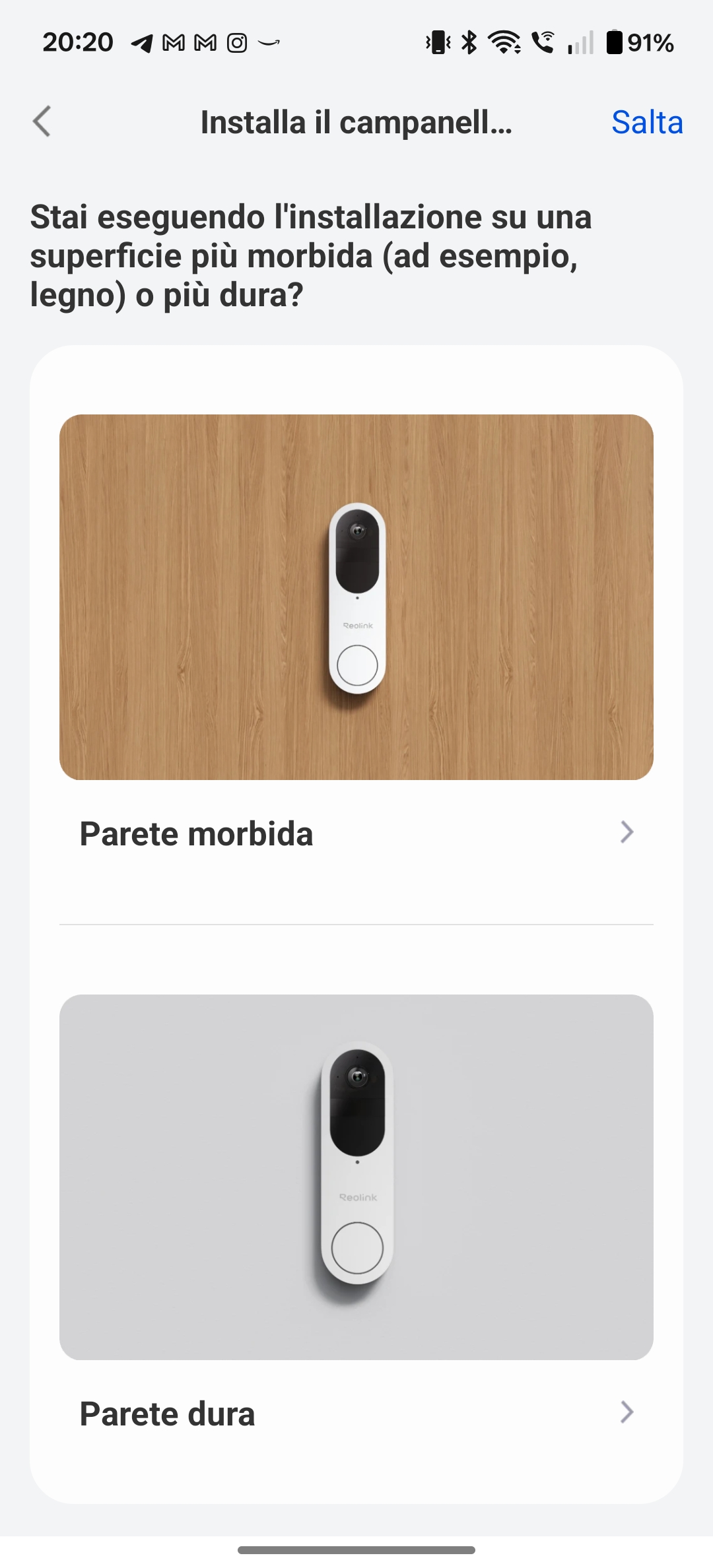Choose the Parete dura option

356,1414
